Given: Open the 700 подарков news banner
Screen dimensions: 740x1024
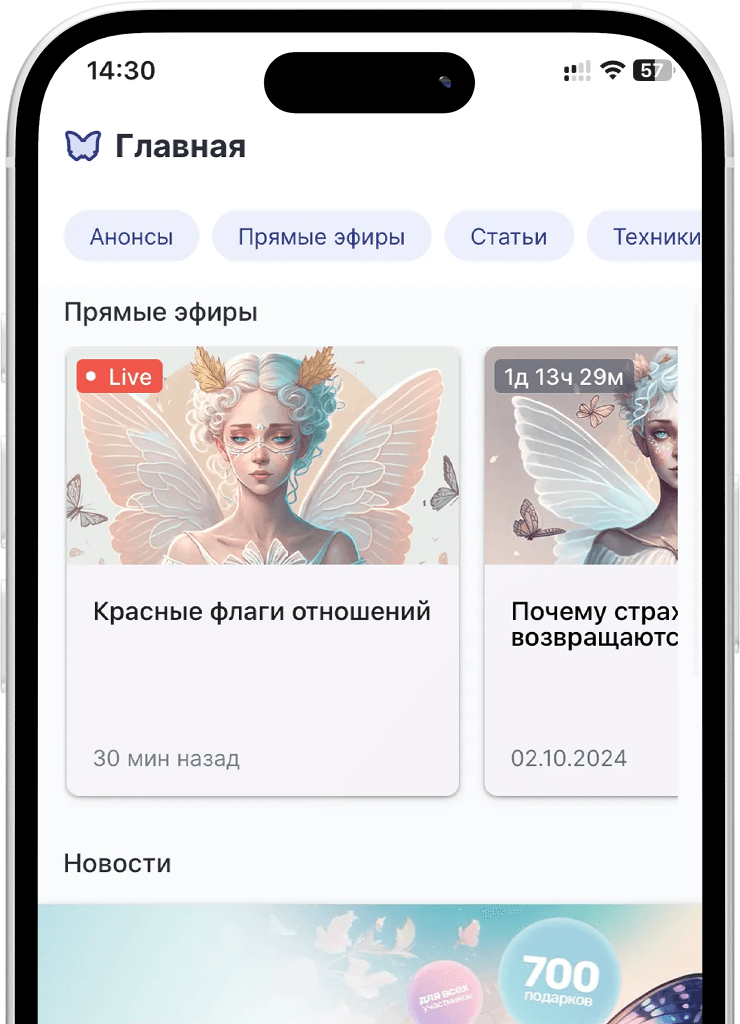Looking at the screenshot, I should click(x=370, y=964).
